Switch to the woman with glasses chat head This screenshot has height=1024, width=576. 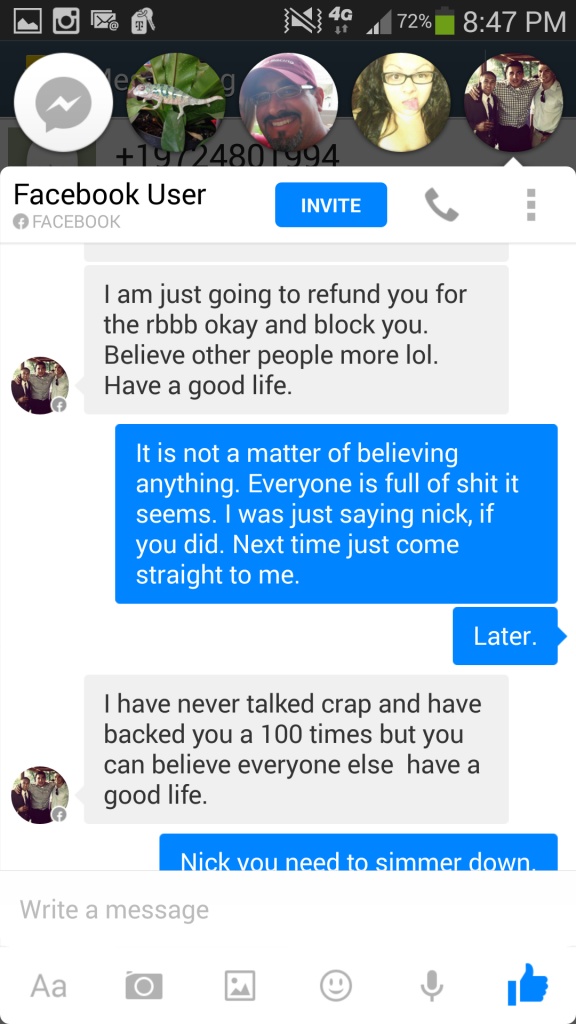pos(401,103)
